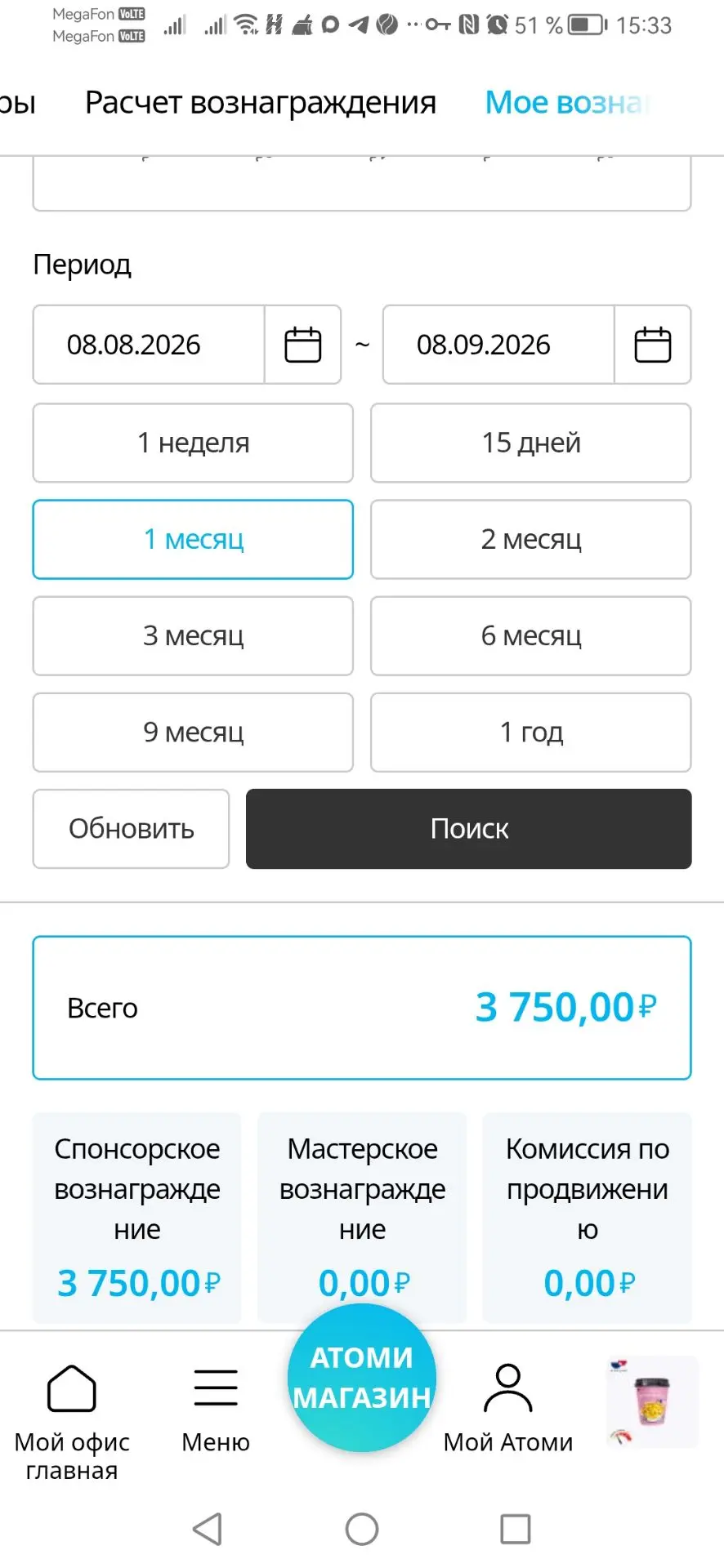Go to Мой офис главная
724x1568 pixels.
point(72,1423)
